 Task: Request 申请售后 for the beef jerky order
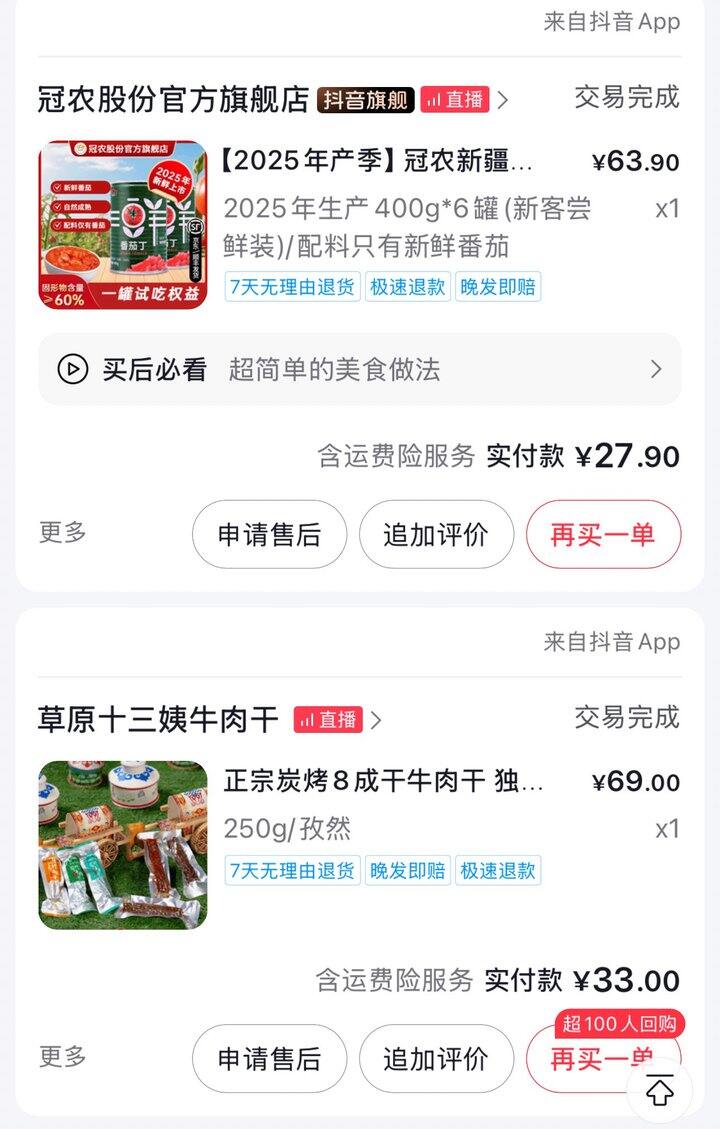(x=269, y=1059)
